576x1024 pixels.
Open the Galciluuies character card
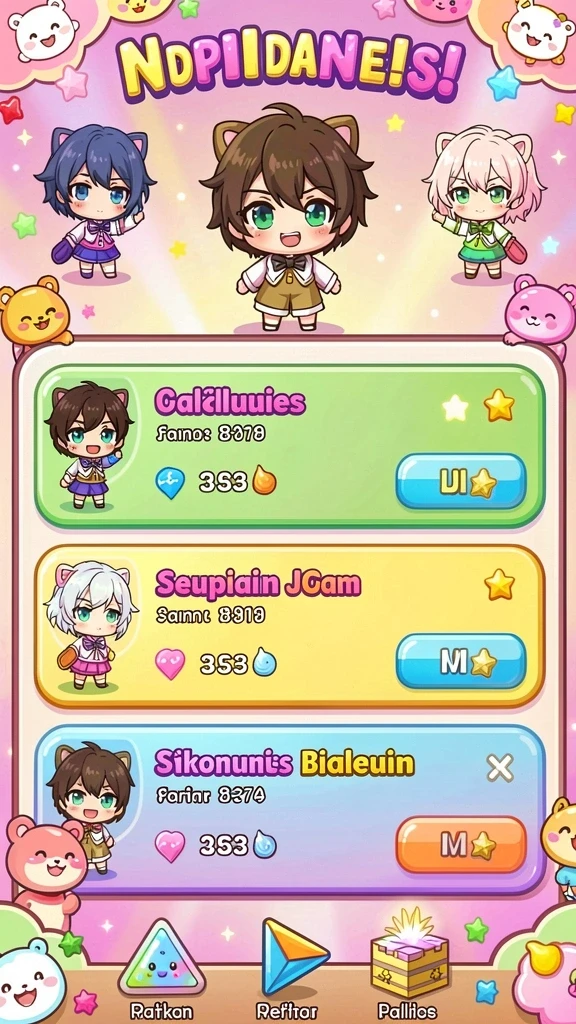coord(289,445)
